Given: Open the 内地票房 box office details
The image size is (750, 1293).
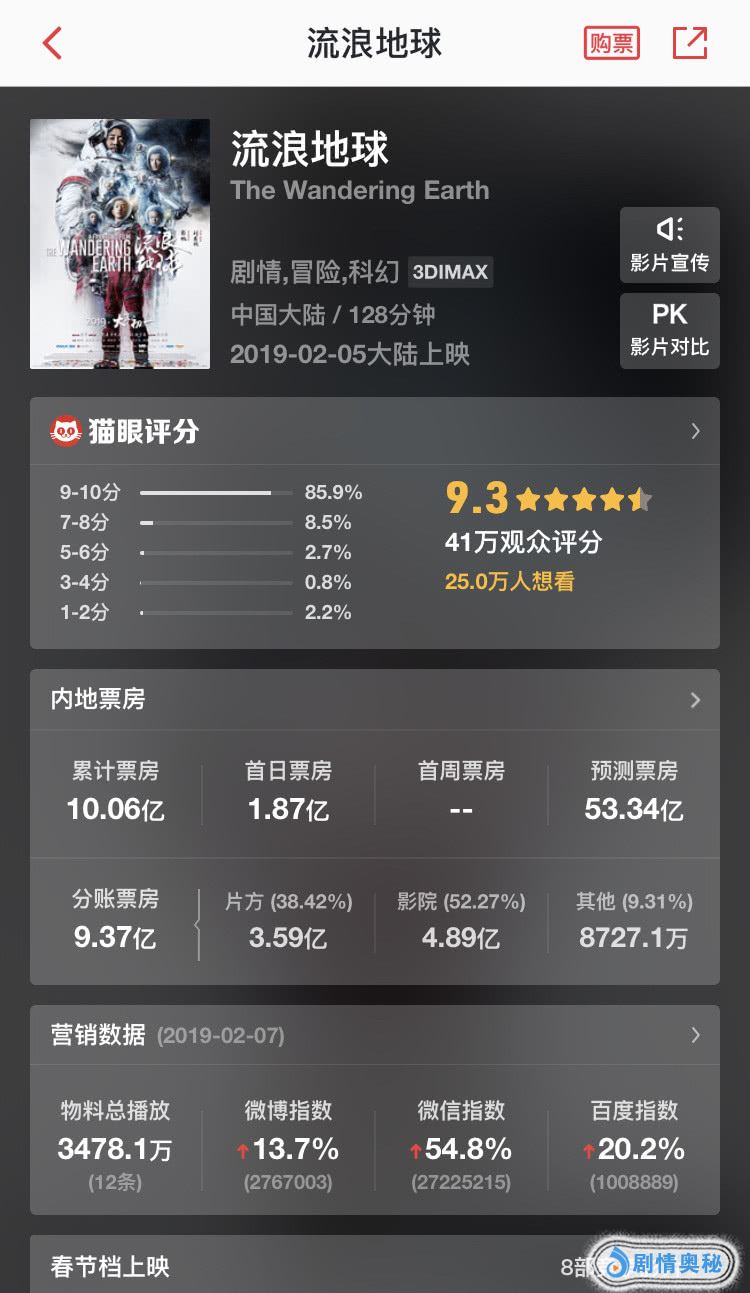Looking at the screenshot, I should click(x=695, y=700).
